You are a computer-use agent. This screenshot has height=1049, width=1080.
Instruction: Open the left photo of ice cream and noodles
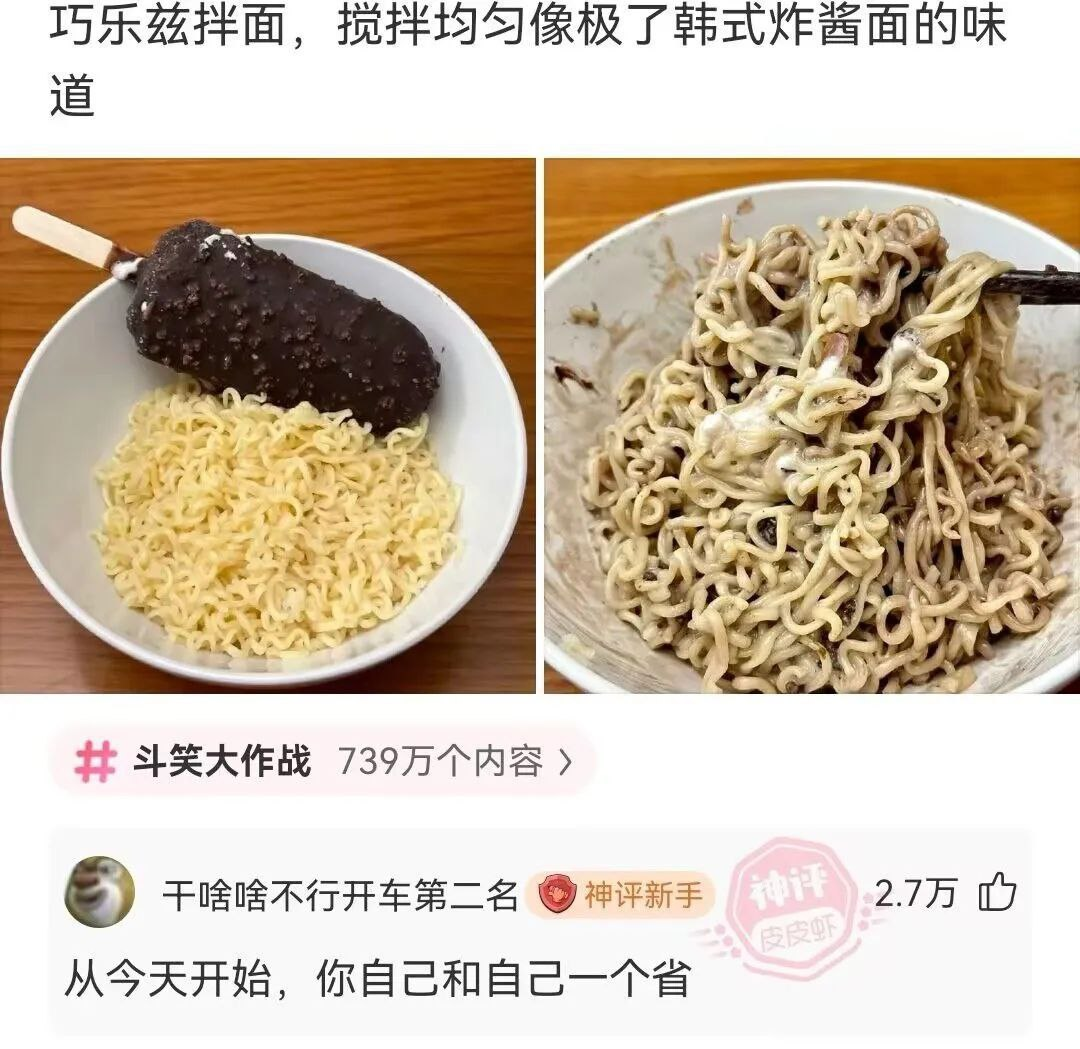[x=268, y=426]
